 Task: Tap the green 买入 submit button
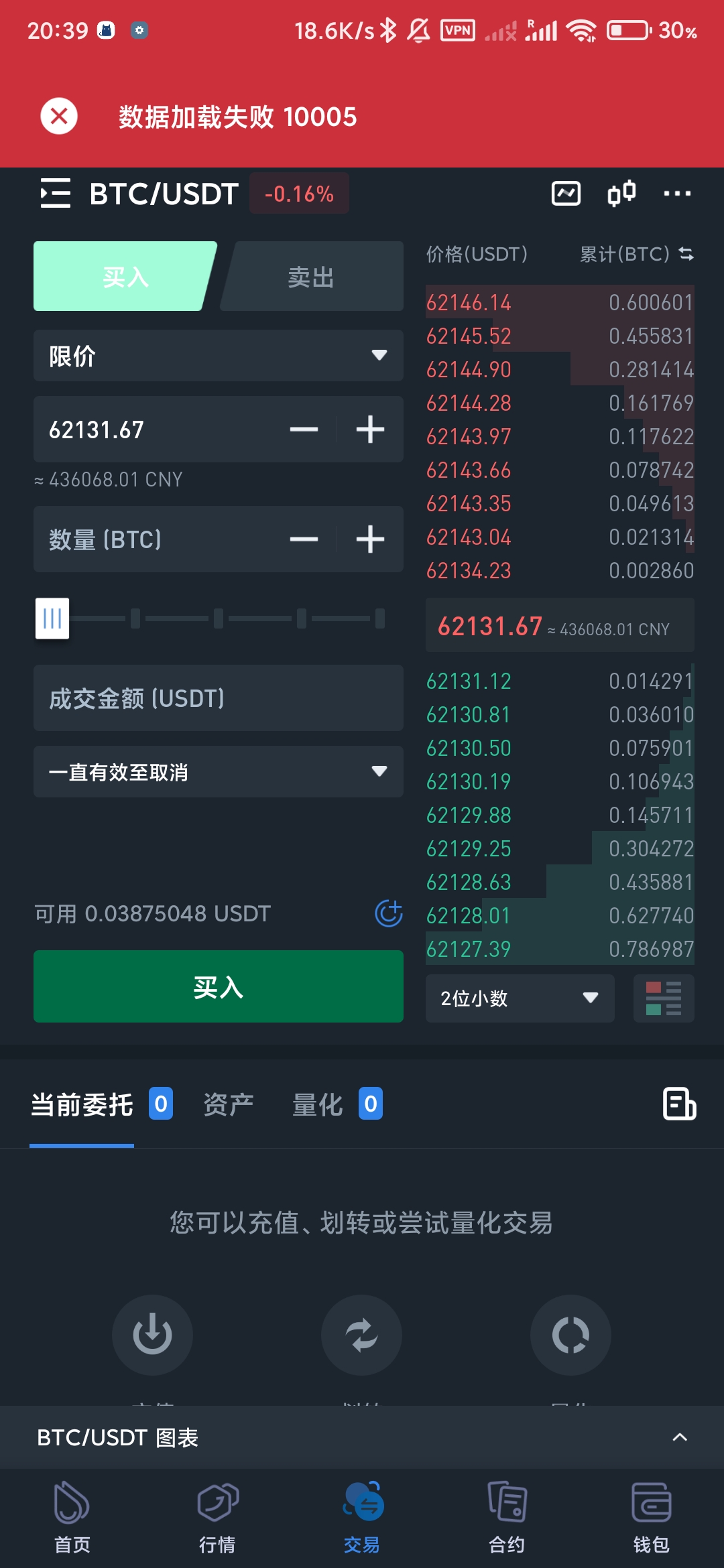coord(219,986)
